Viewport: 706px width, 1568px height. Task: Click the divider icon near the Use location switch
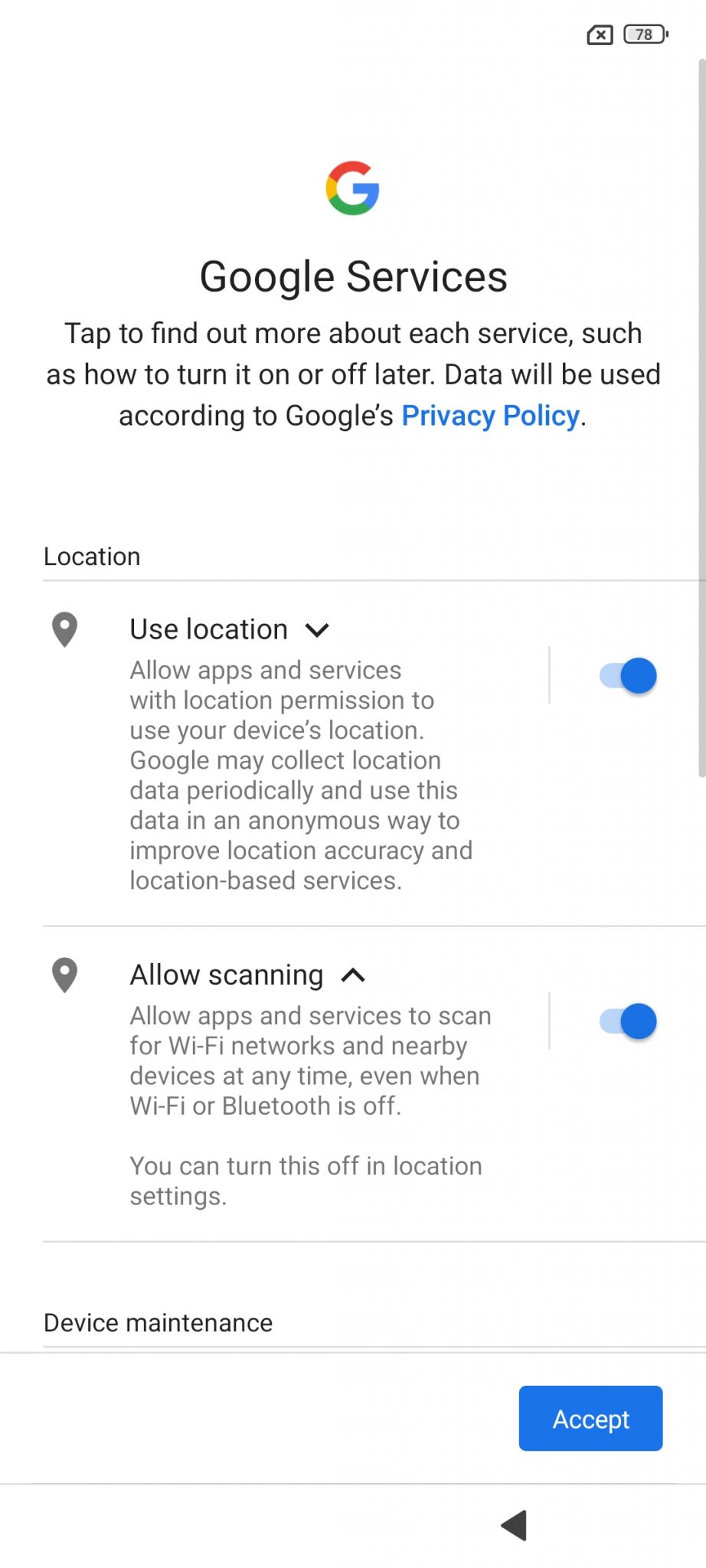(x=550, y=675)
